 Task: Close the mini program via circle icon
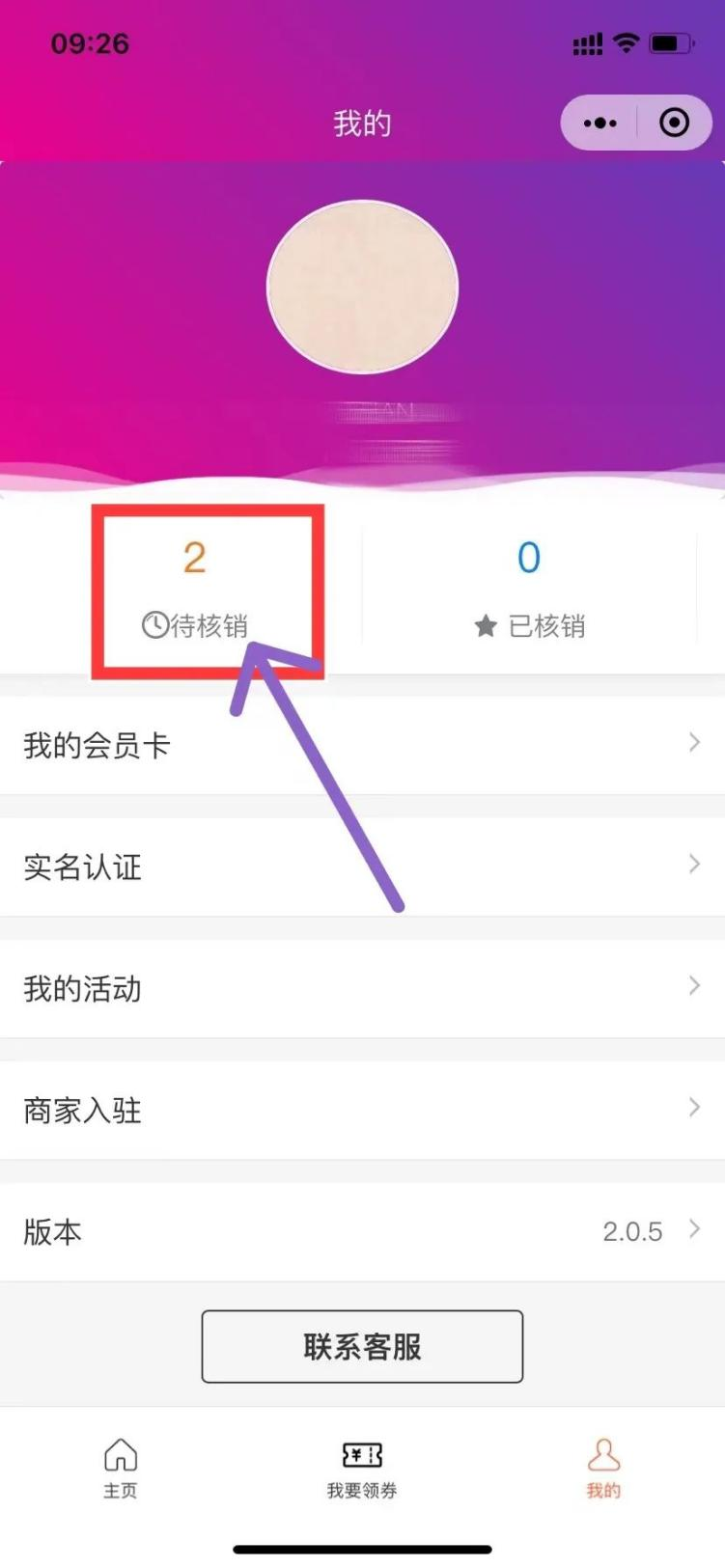674,123
